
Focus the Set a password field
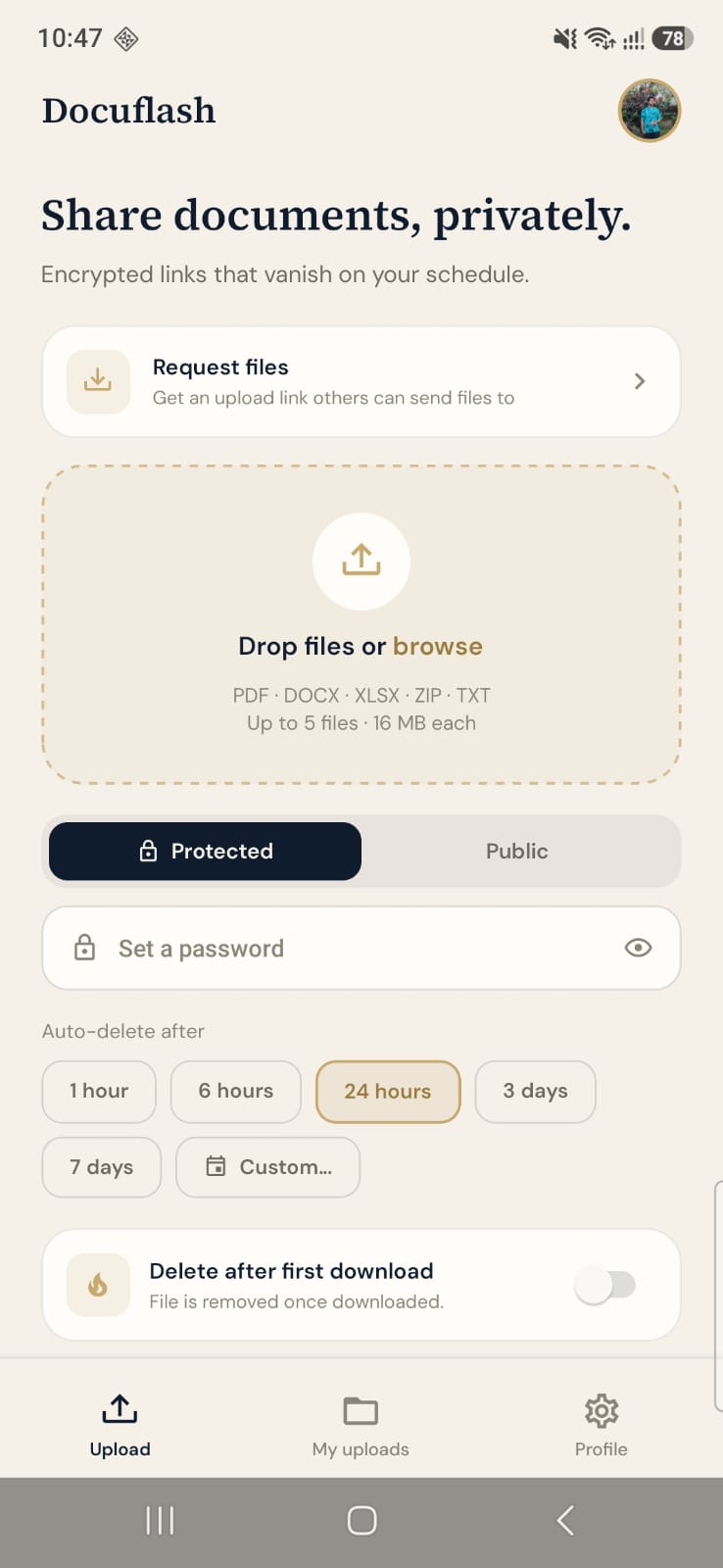(361, 948)
